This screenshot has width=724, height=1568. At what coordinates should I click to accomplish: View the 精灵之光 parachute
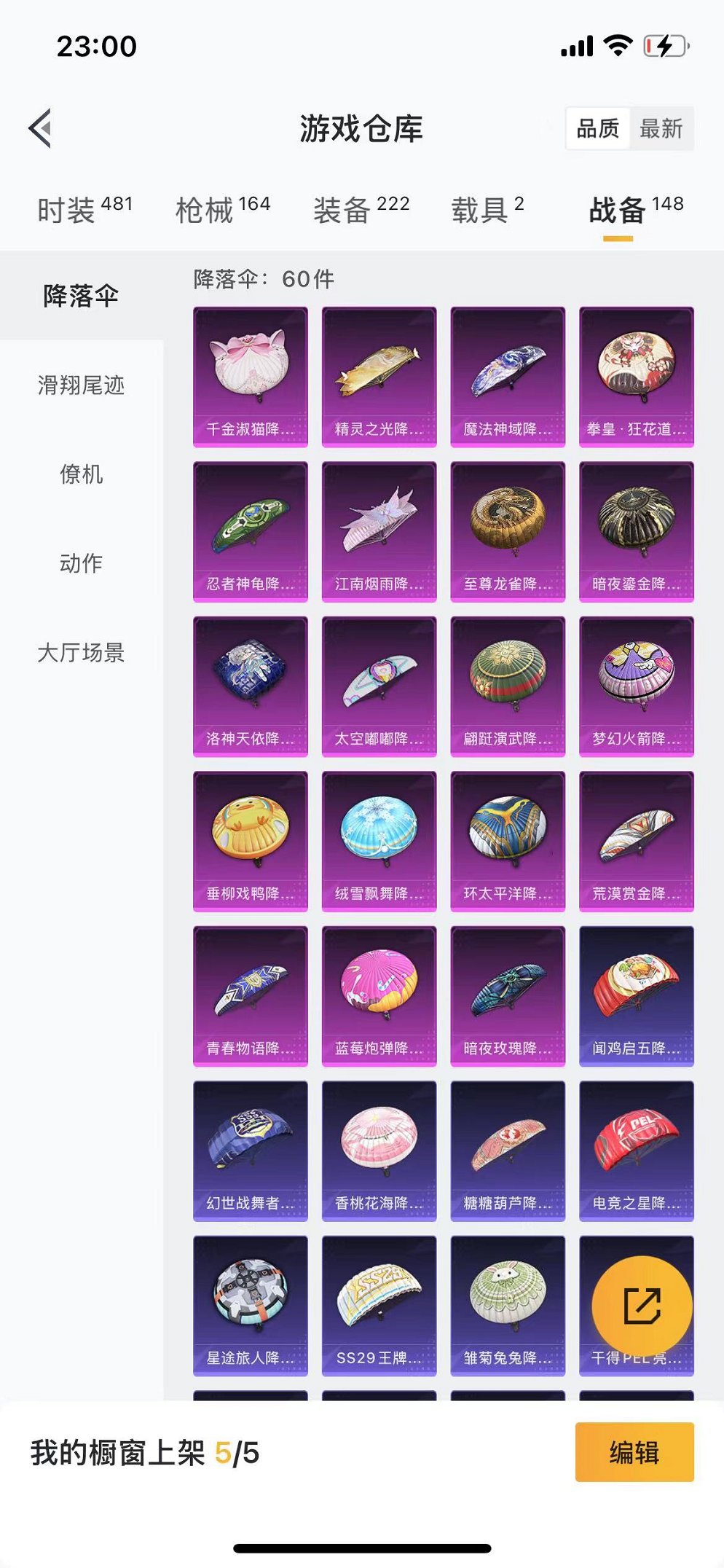(x=379, y=376)
